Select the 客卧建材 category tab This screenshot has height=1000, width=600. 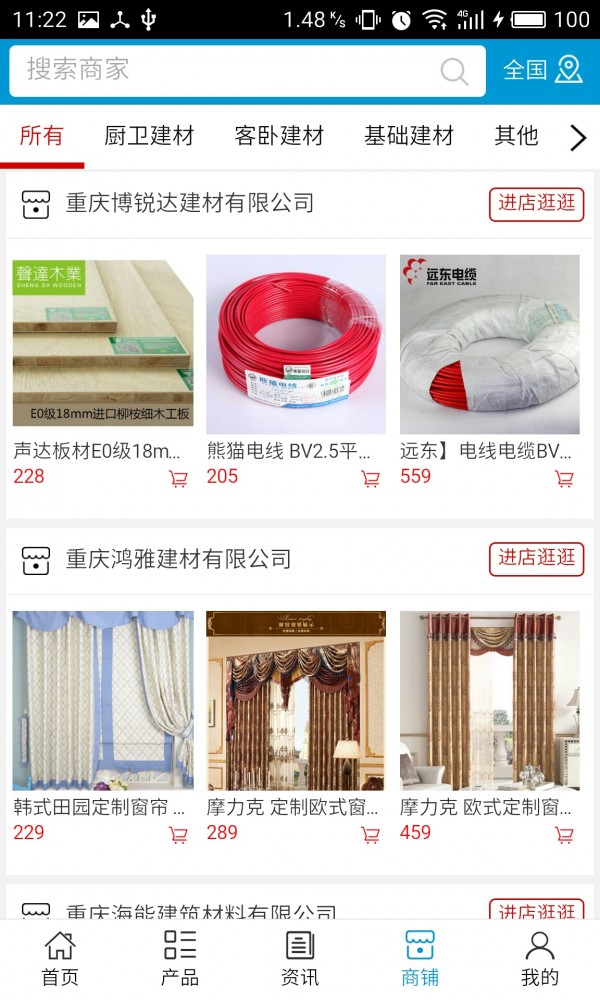(279, 136)
